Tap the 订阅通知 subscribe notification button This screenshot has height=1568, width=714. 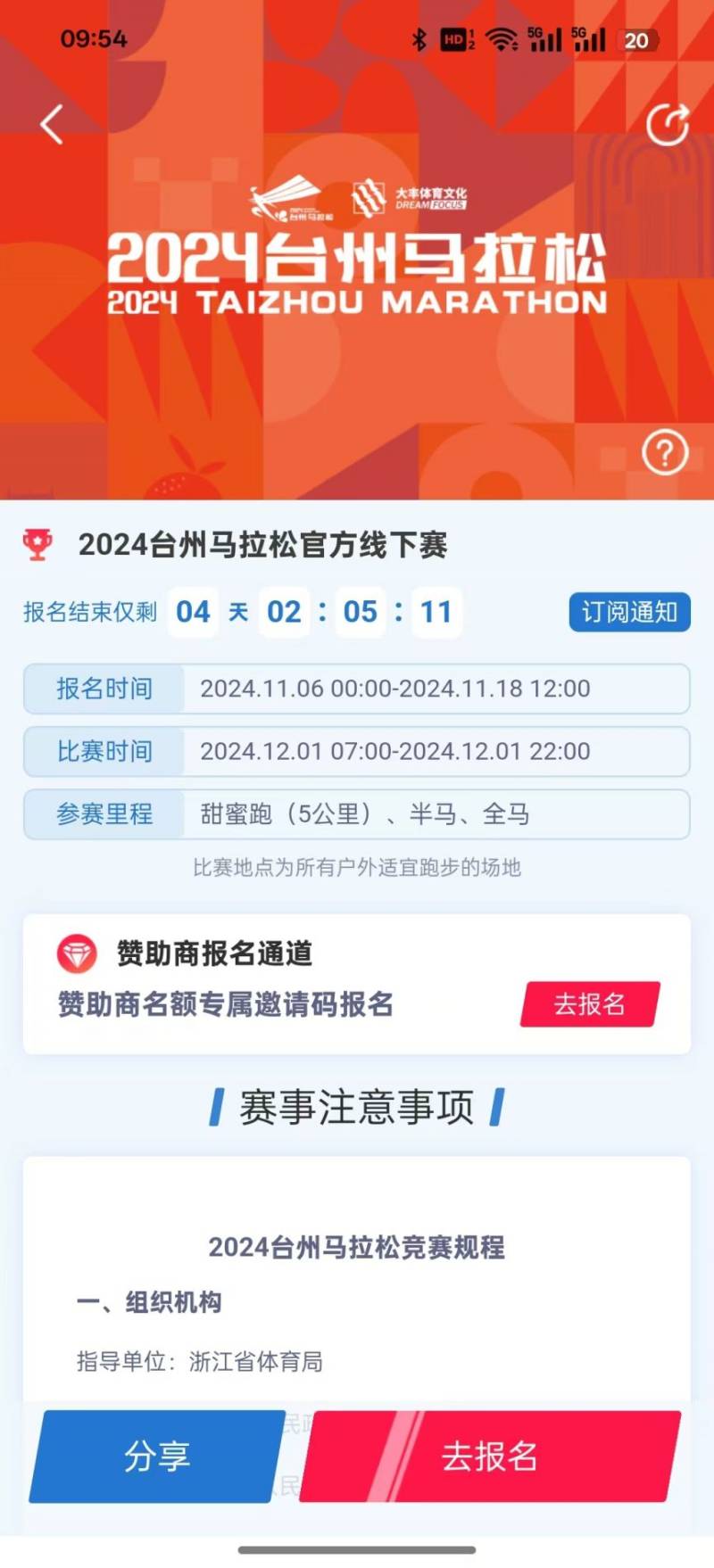coord(629,613)
